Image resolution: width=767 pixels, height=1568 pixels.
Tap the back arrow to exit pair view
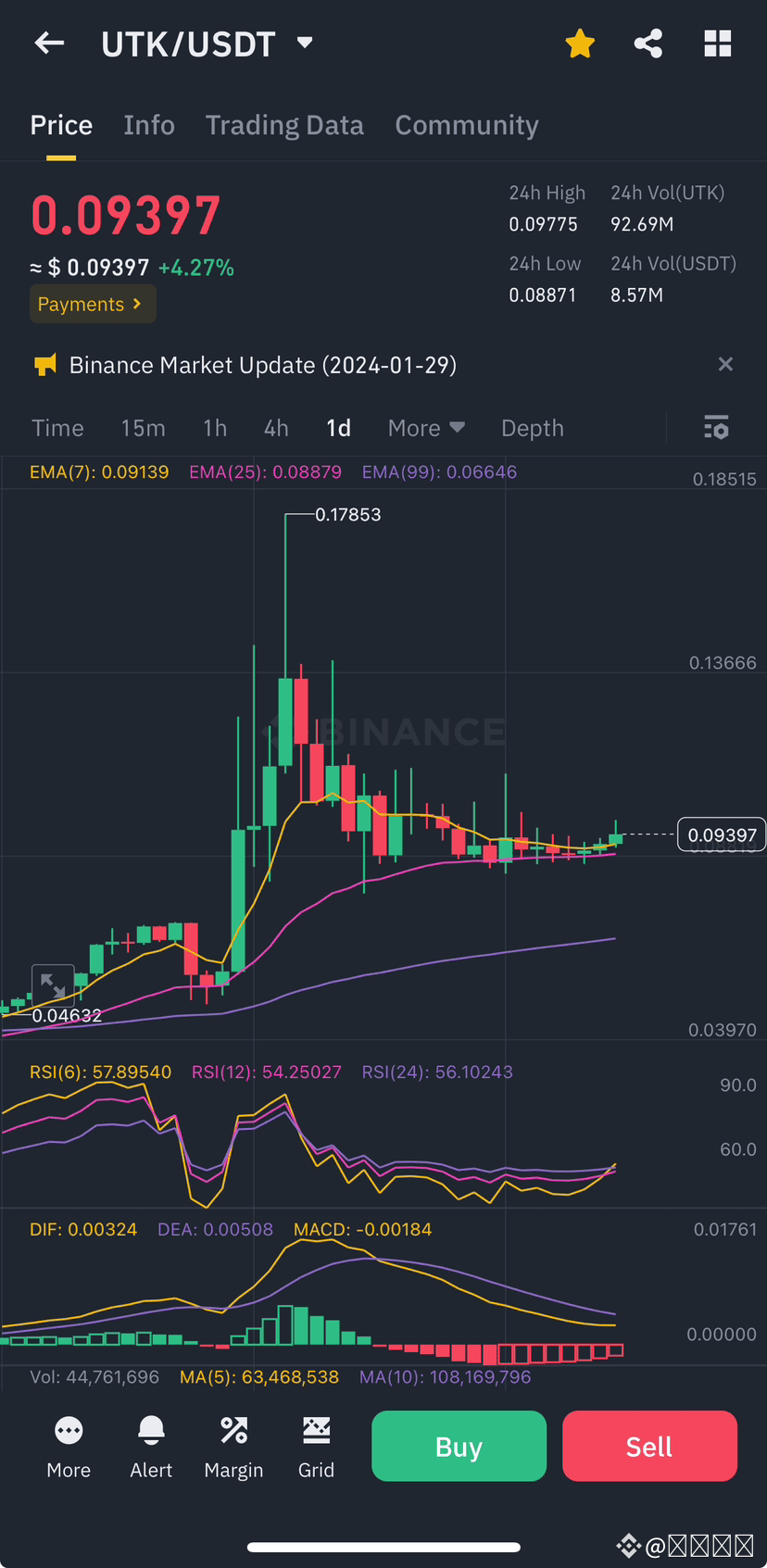click(x=48, y=43)
